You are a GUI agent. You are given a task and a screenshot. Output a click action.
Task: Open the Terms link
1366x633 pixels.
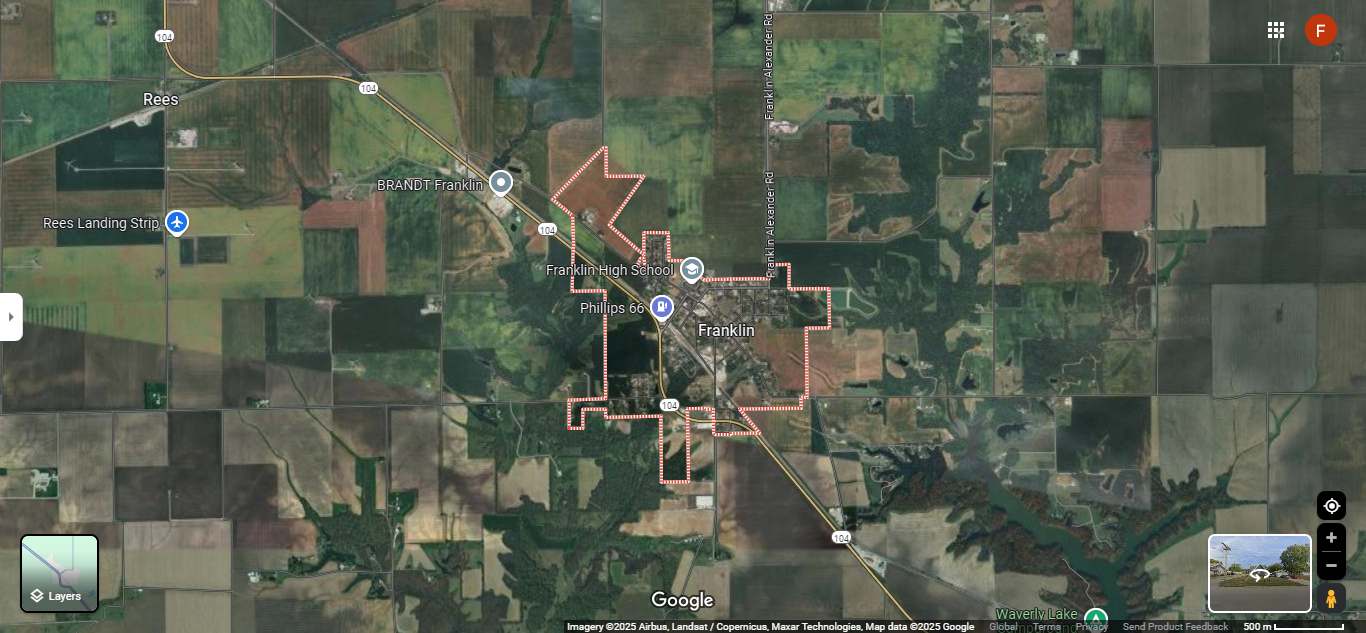pos(1047,627)
